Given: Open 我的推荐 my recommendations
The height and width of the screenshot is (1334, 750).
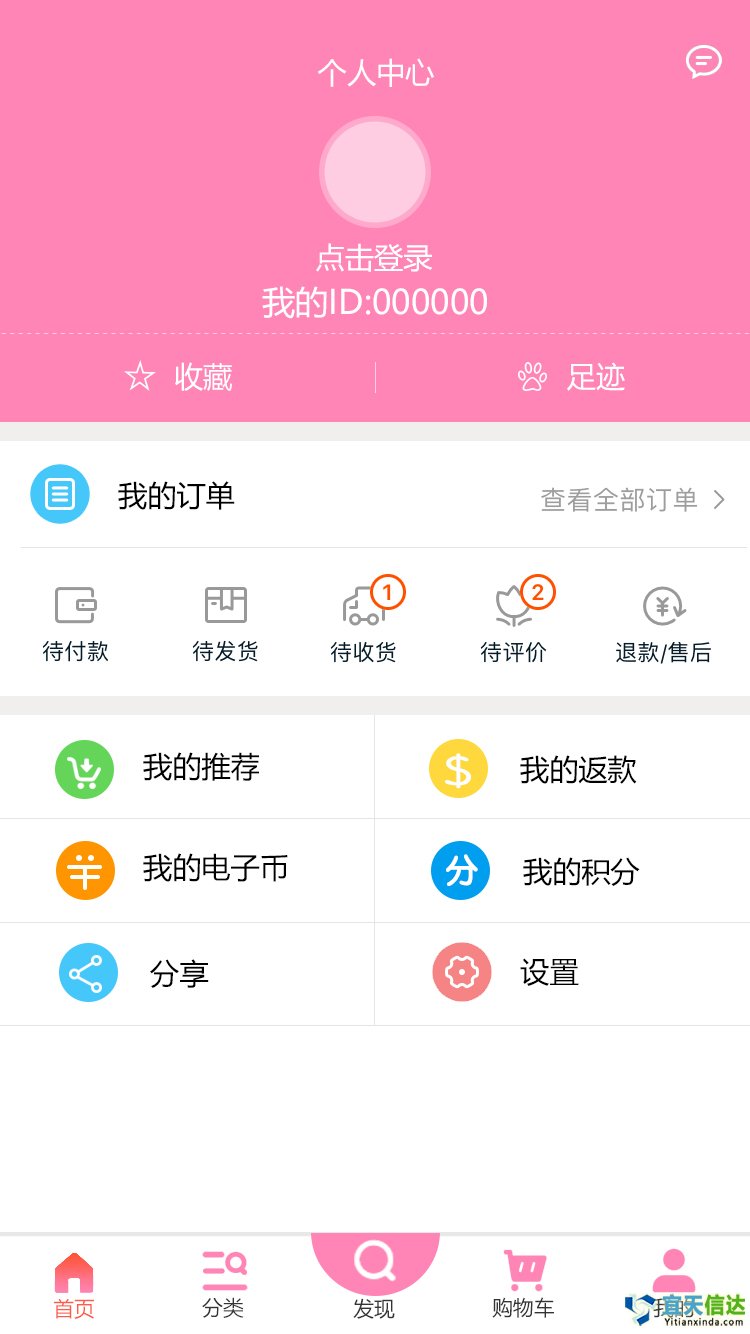Looking at the screenshot, I should pos(187,768).
